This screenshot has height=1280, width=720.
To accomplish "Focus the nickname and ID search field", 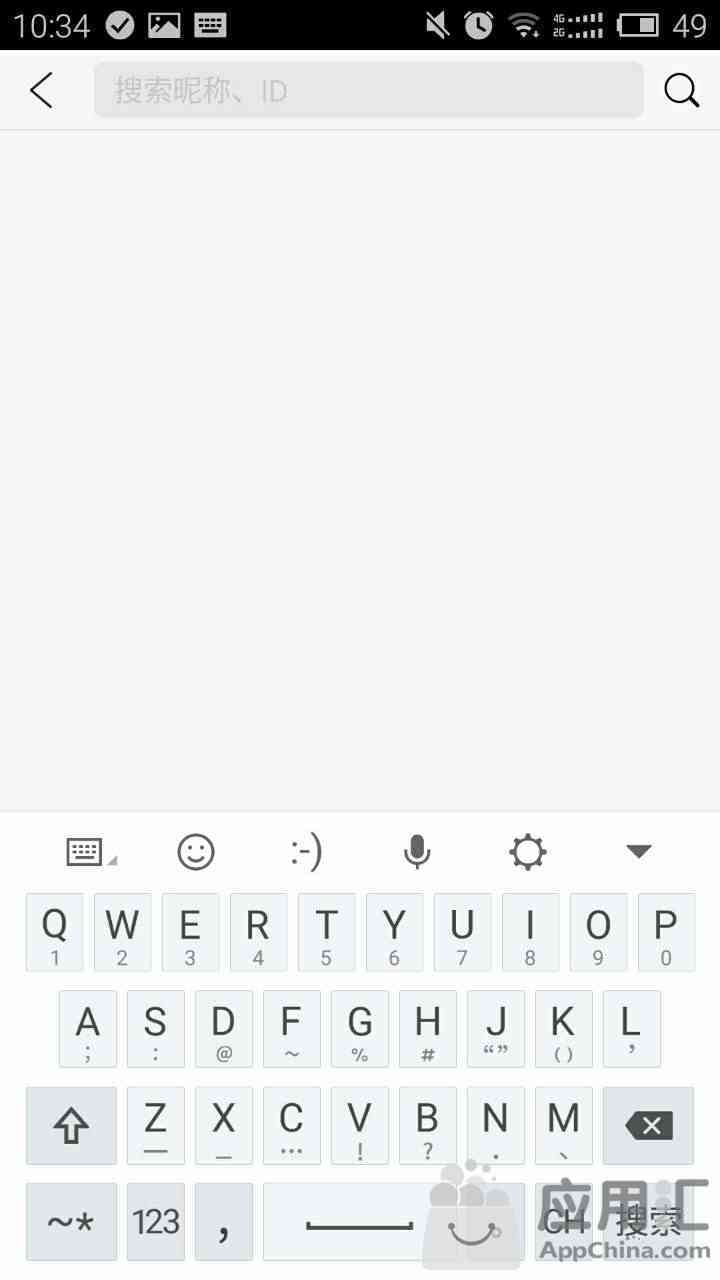I will click(x=369, y=90).
